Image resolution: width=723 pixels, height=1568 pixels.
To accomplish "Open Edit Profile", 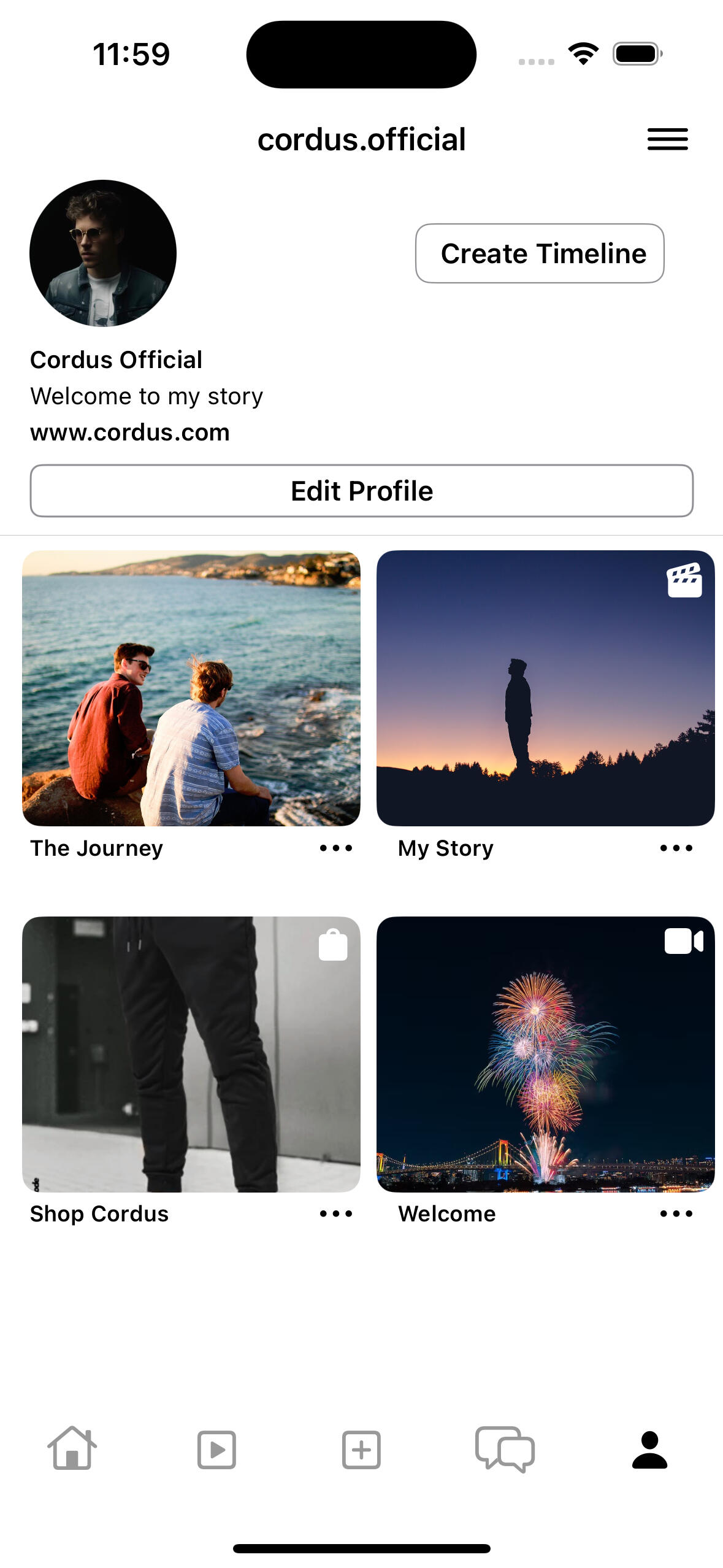I will tap(362, 491).
